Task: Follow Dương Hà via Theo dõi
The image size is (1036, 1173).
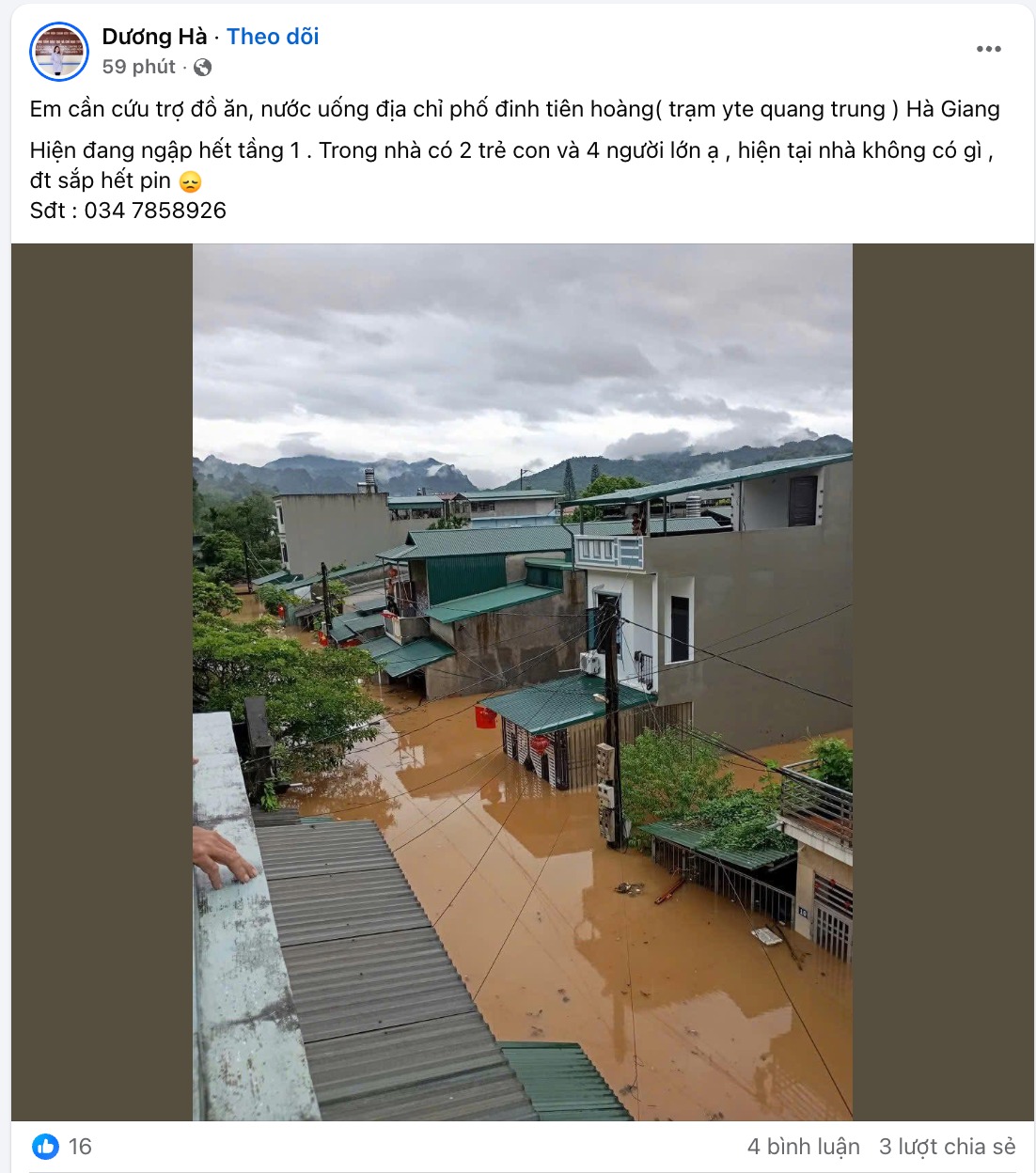Action: click(x=273, y=37)
